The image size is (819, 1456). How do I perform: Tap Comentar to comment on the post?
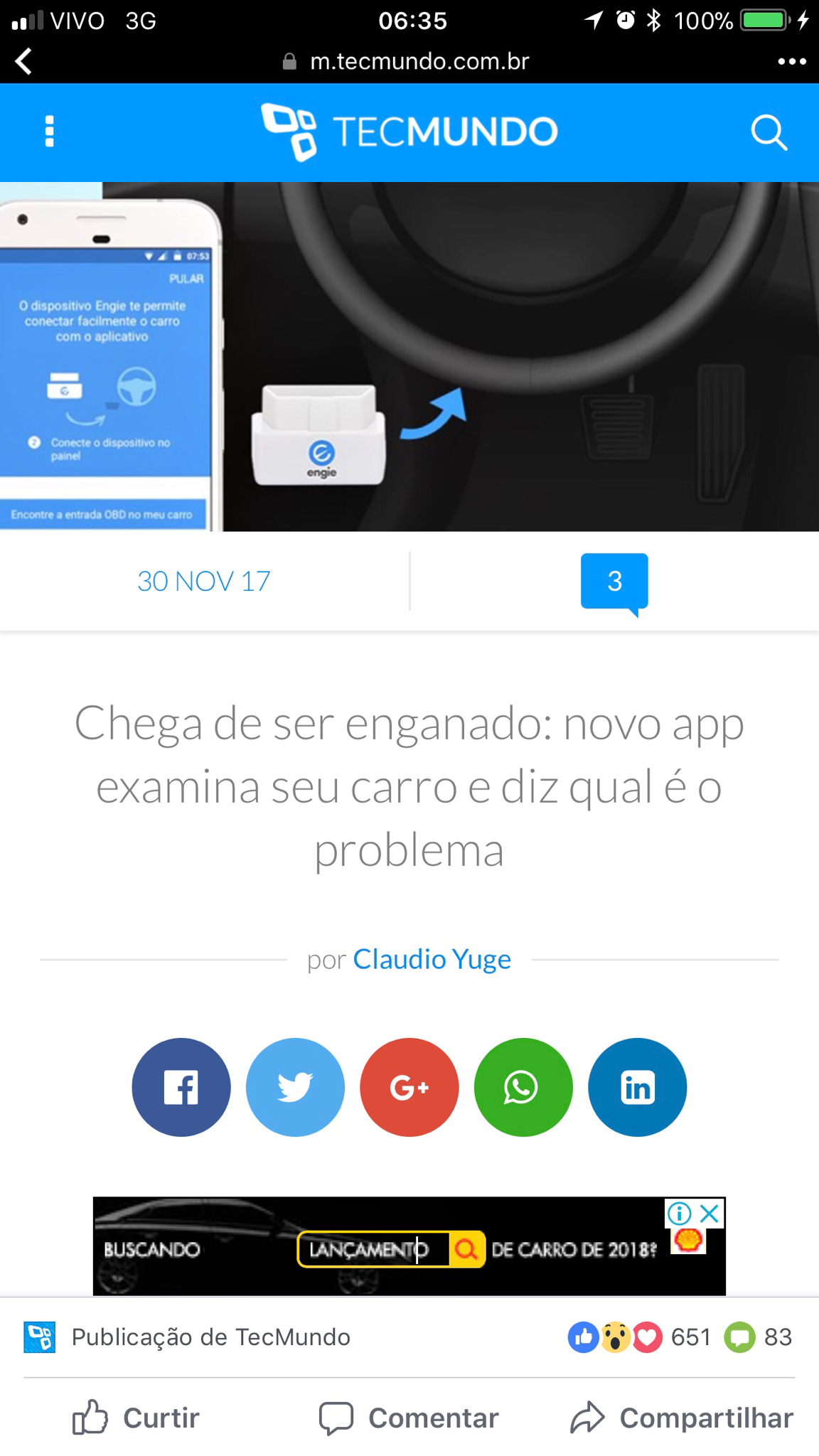pos(409,1418)
